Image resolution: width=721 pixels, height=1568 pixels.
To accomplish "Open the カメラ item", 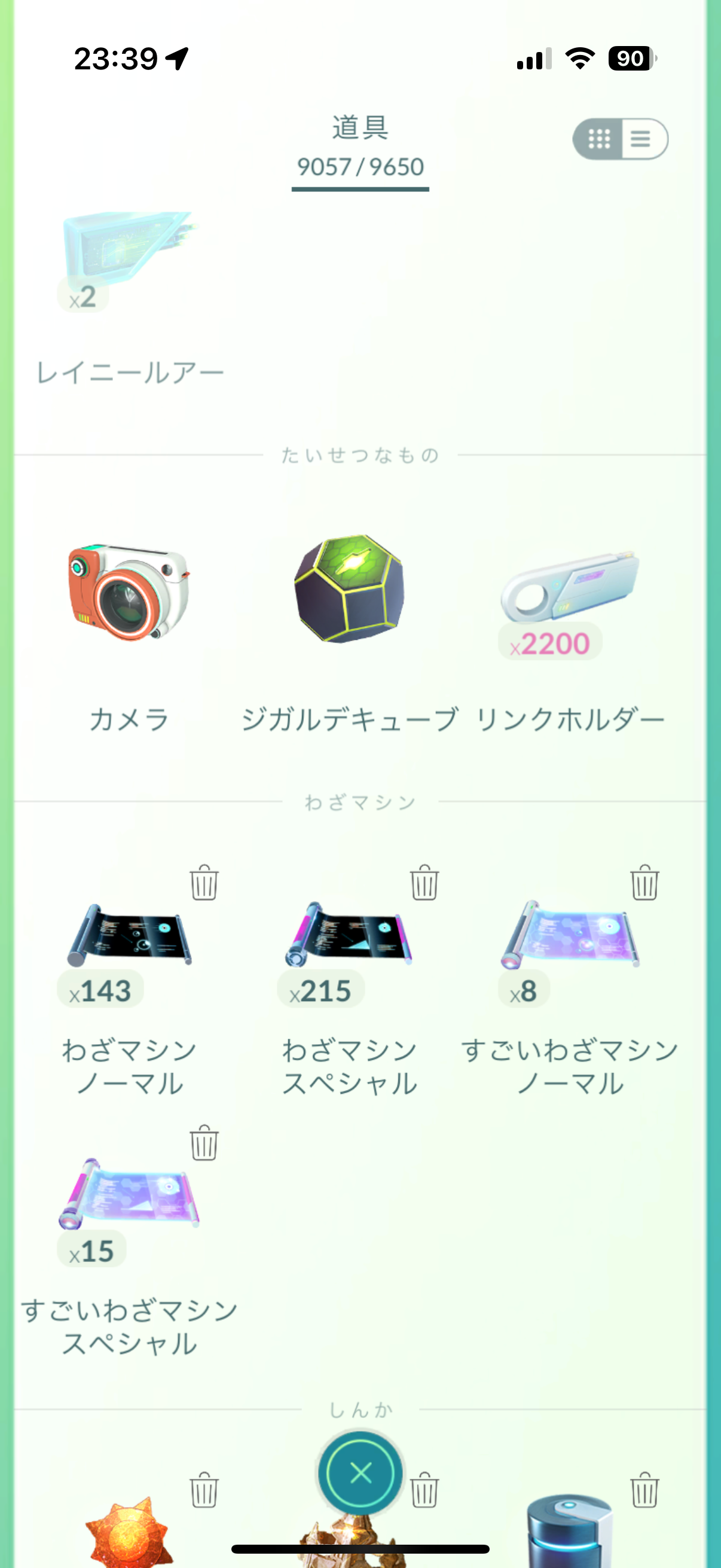I will pos(129,593).
